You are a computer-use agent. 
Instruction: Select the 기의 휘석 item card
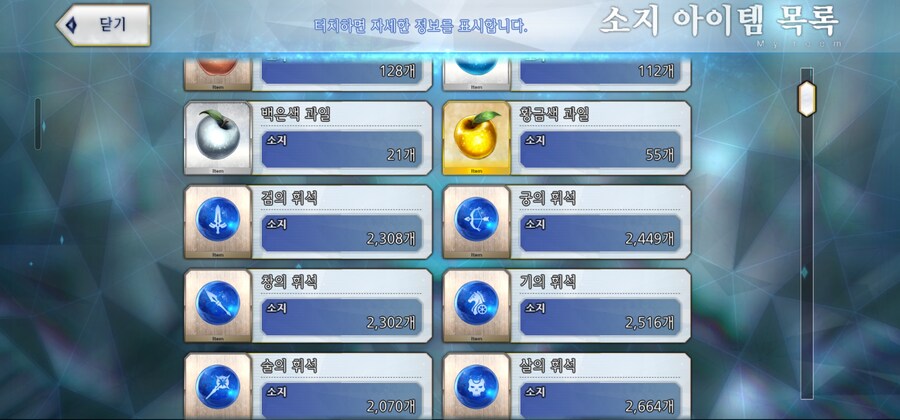[x=566, y=306]
